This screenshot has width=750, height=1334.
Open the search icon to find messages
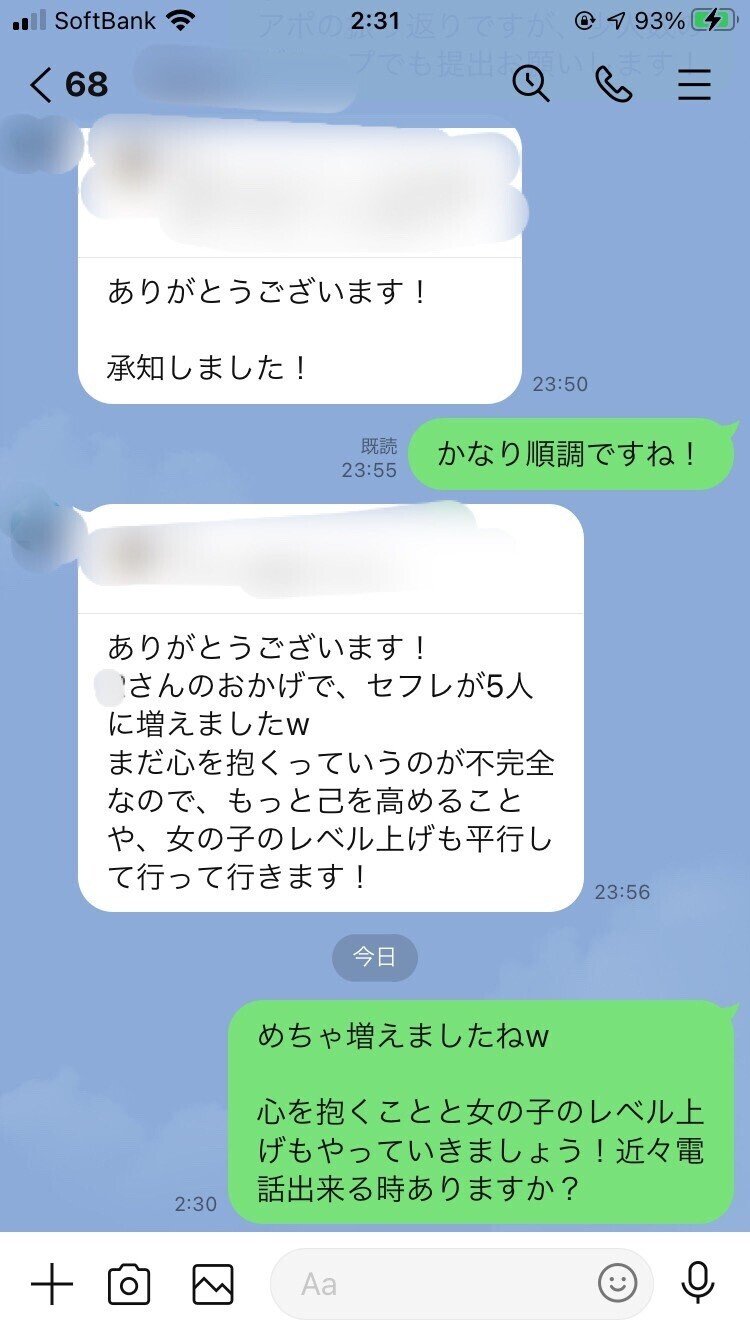click(532, 85)
